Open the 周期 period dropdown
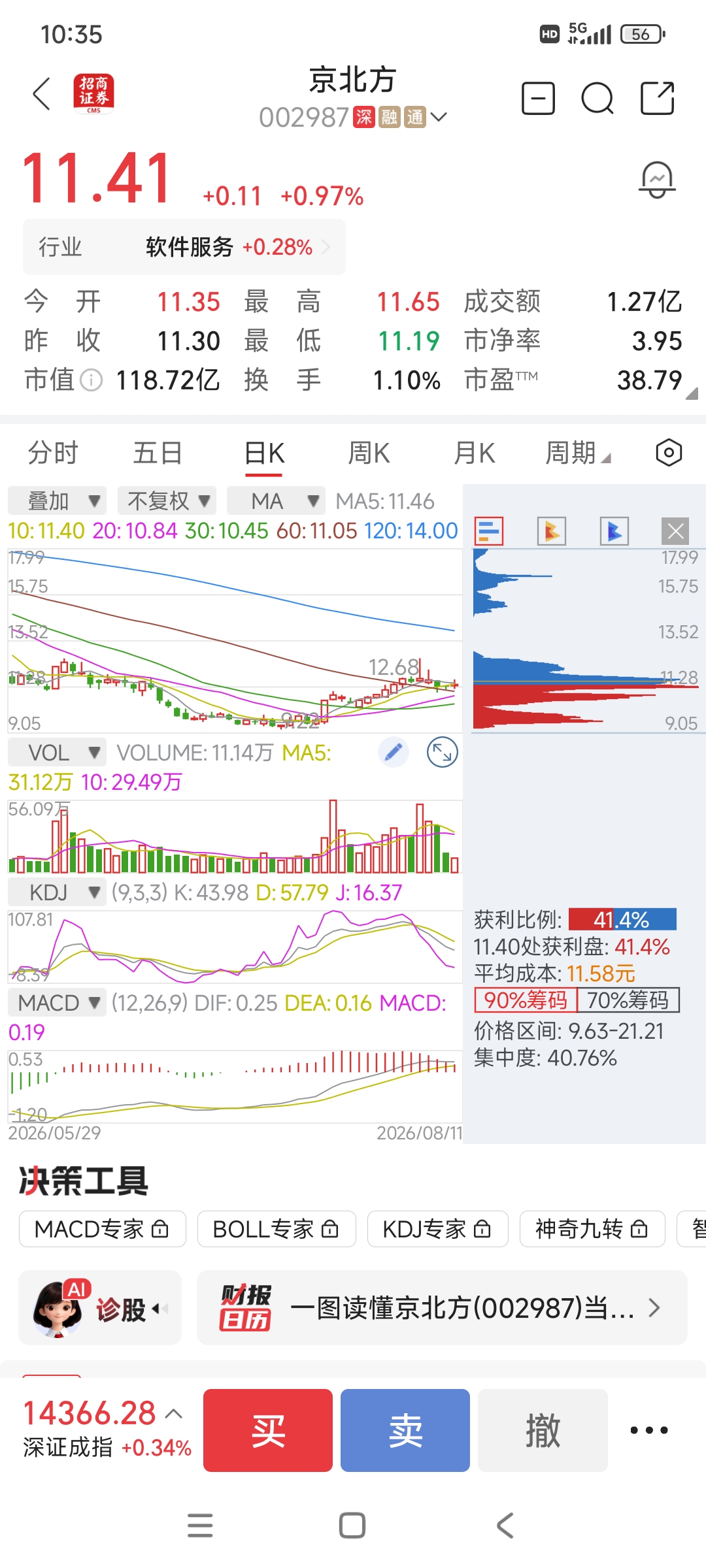 tap(578, 453)
